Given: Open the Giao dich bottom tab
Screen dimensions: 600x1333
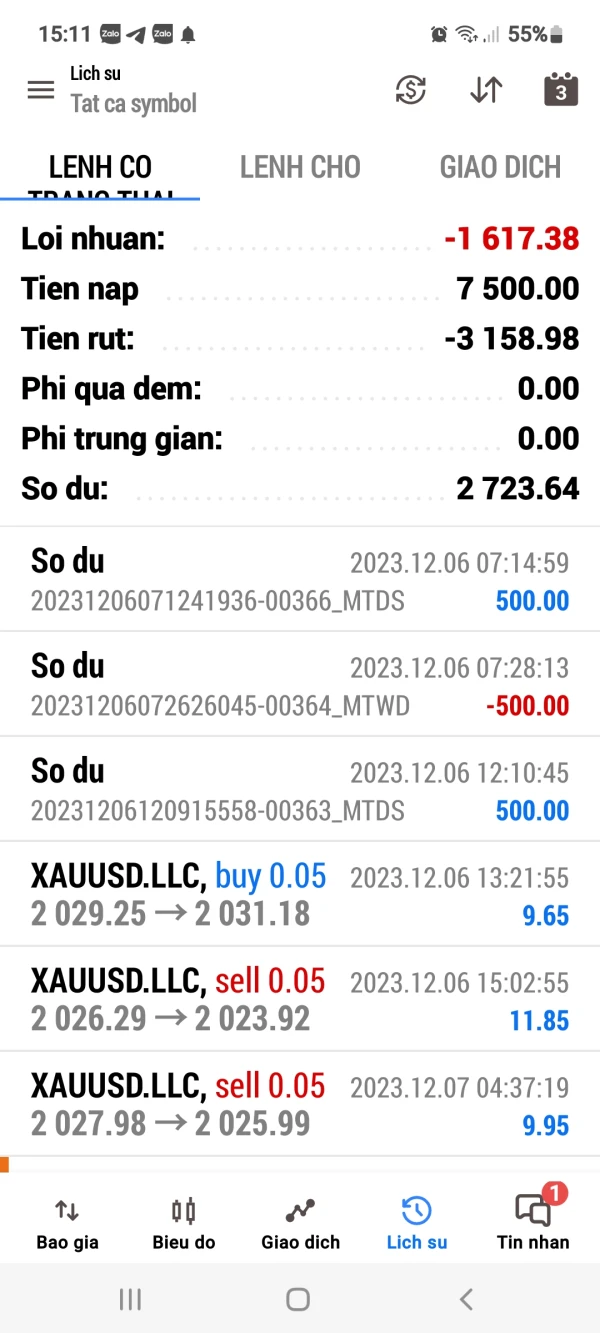Looking at the screenshot, I should click(x=300, y=1222).
